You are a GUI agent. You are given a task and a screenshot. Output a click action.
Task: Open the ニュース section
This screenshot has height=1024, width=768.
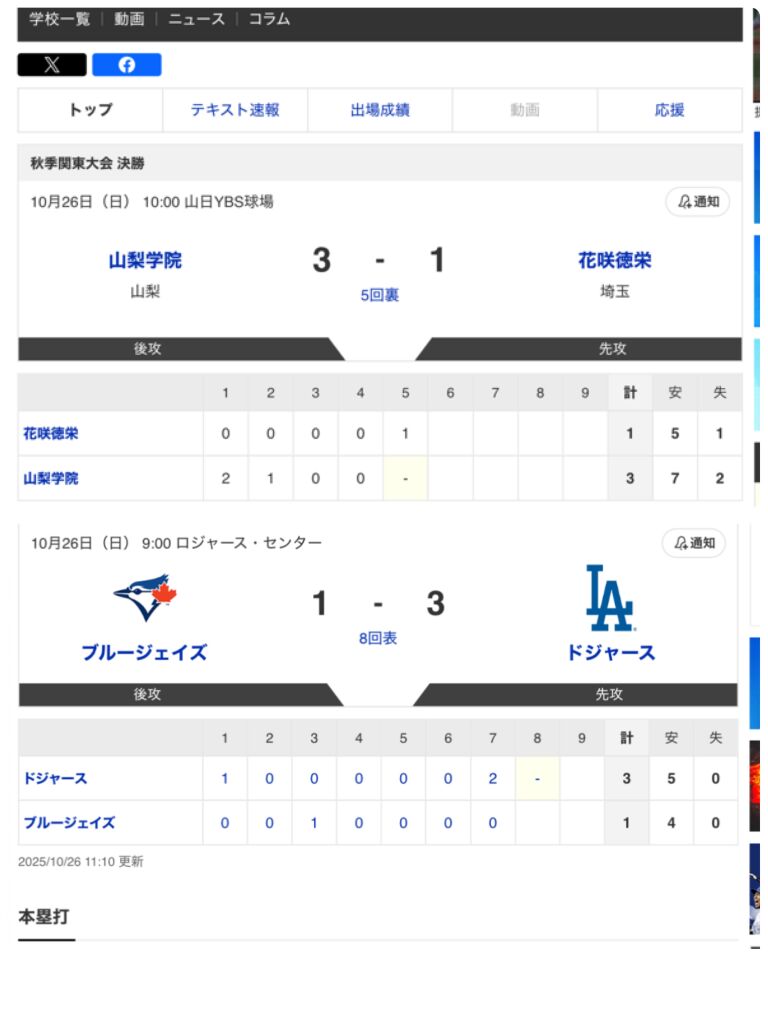pyautogui.click(x=196, y=19)
